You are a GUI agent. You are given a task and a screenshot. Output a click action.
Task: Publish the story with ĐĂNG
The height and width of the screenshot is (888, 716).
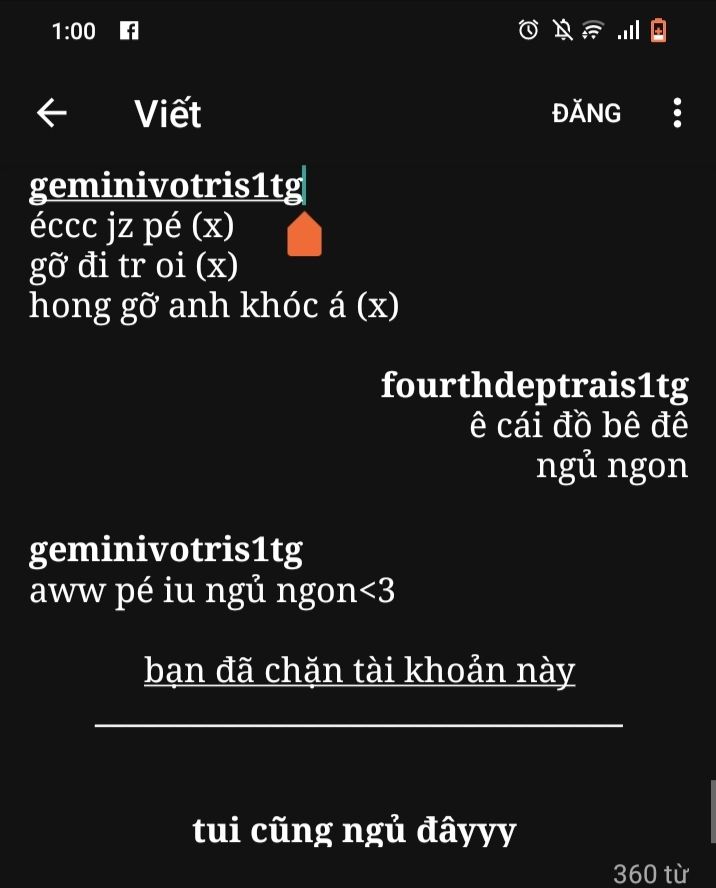click(x=586, y=113)
